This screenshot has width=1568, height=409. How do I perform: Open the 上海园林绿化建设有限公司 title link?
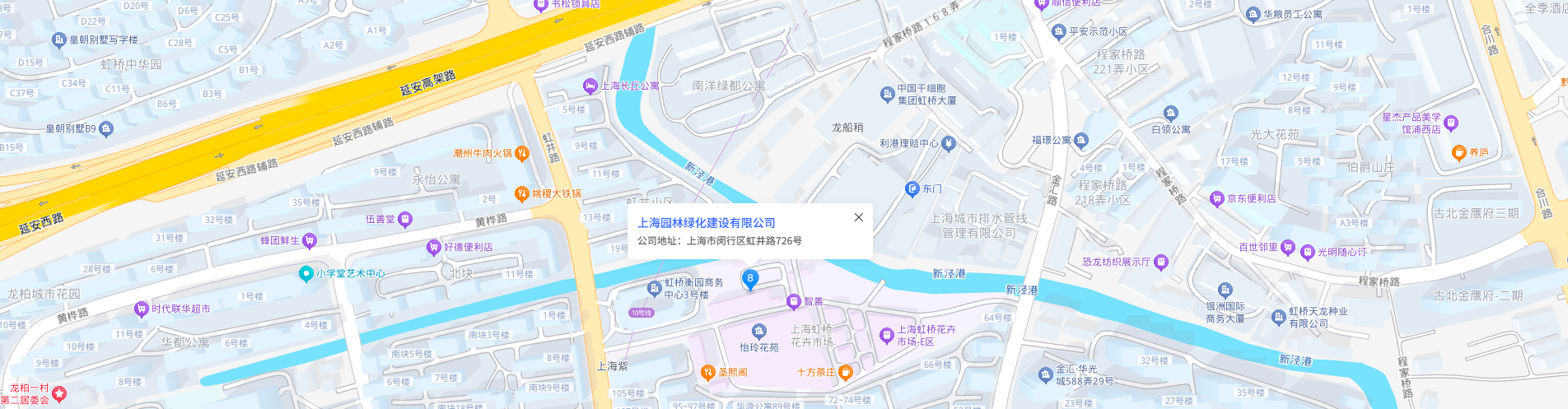pyautogui.click(x=706, y=223)
